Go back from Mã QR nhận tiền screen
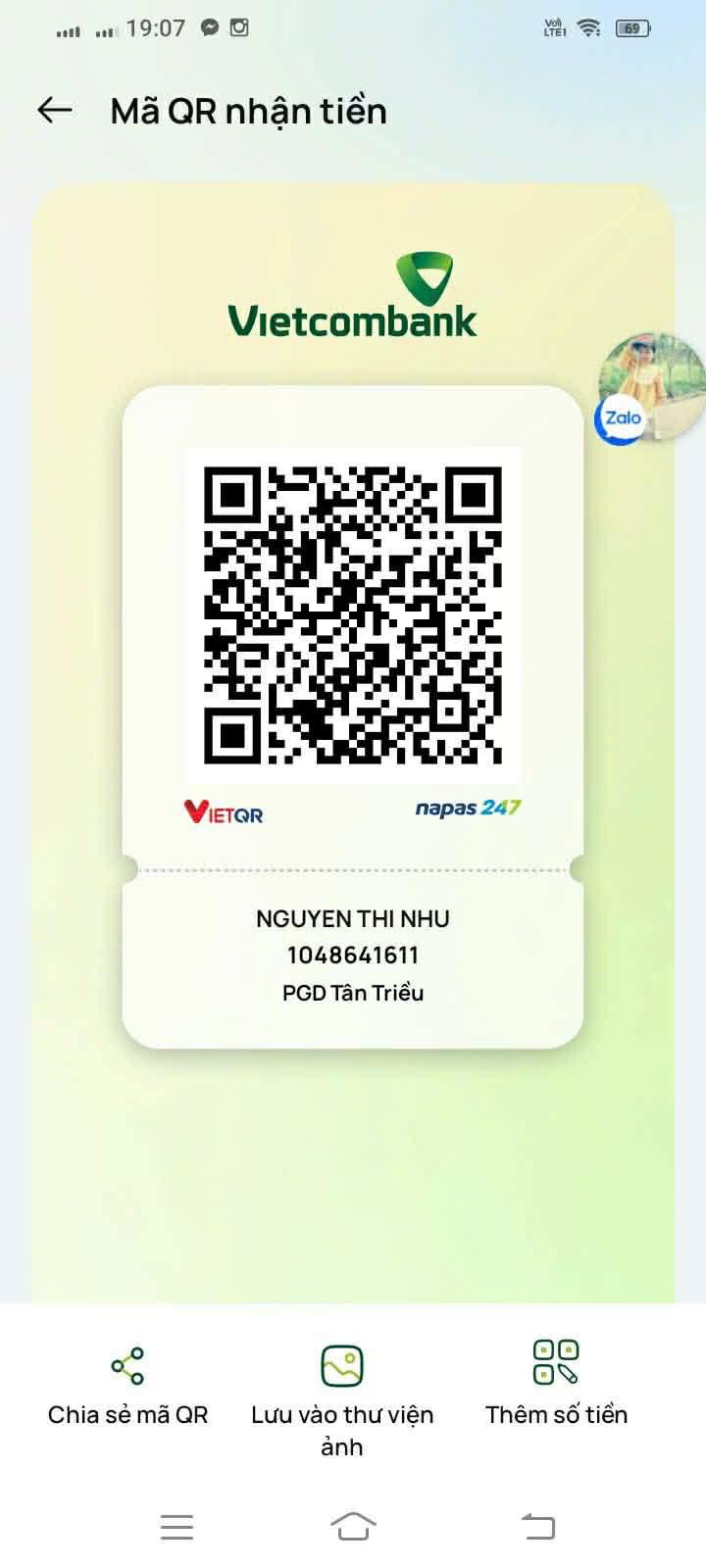The image size is (706, 1568). click(55, 111)
